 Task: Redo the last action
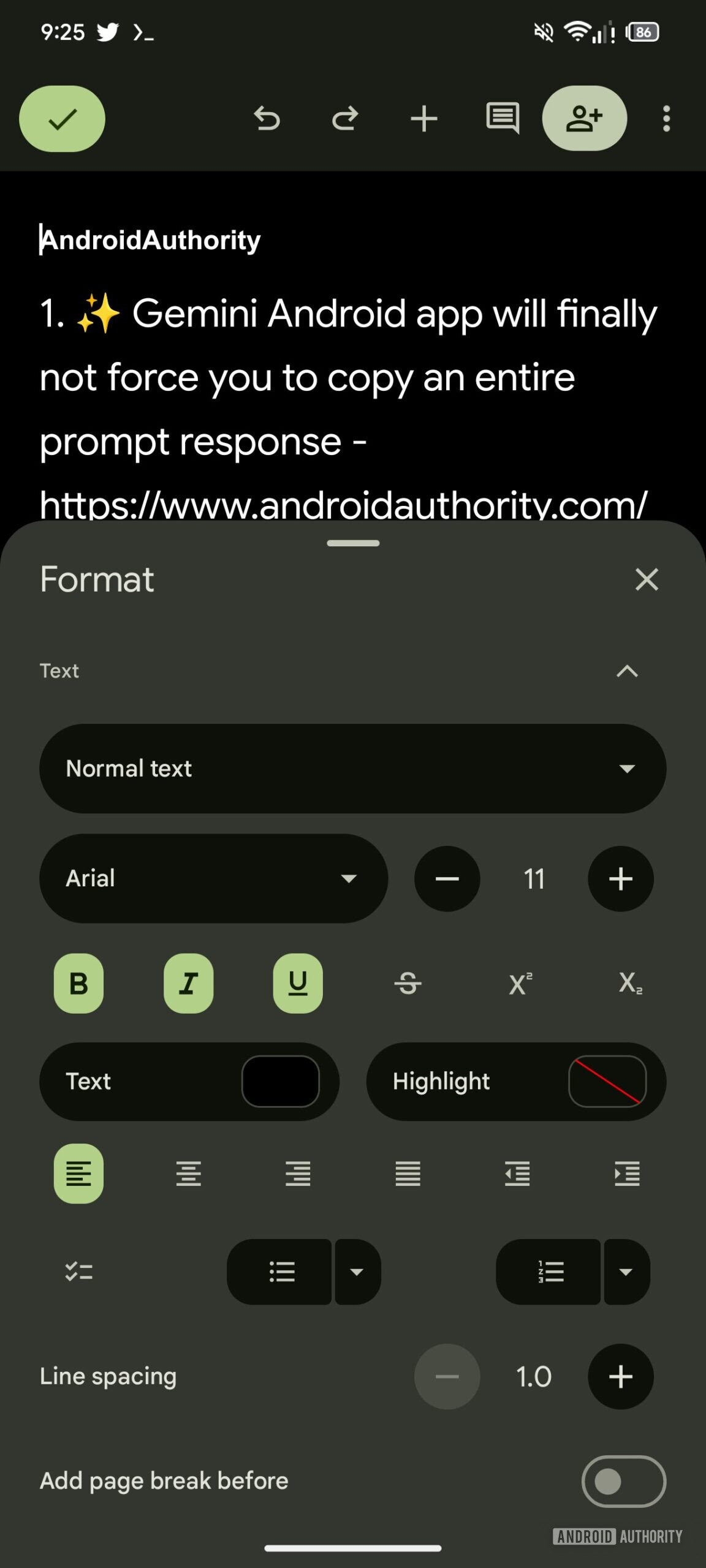pos(345,119)
